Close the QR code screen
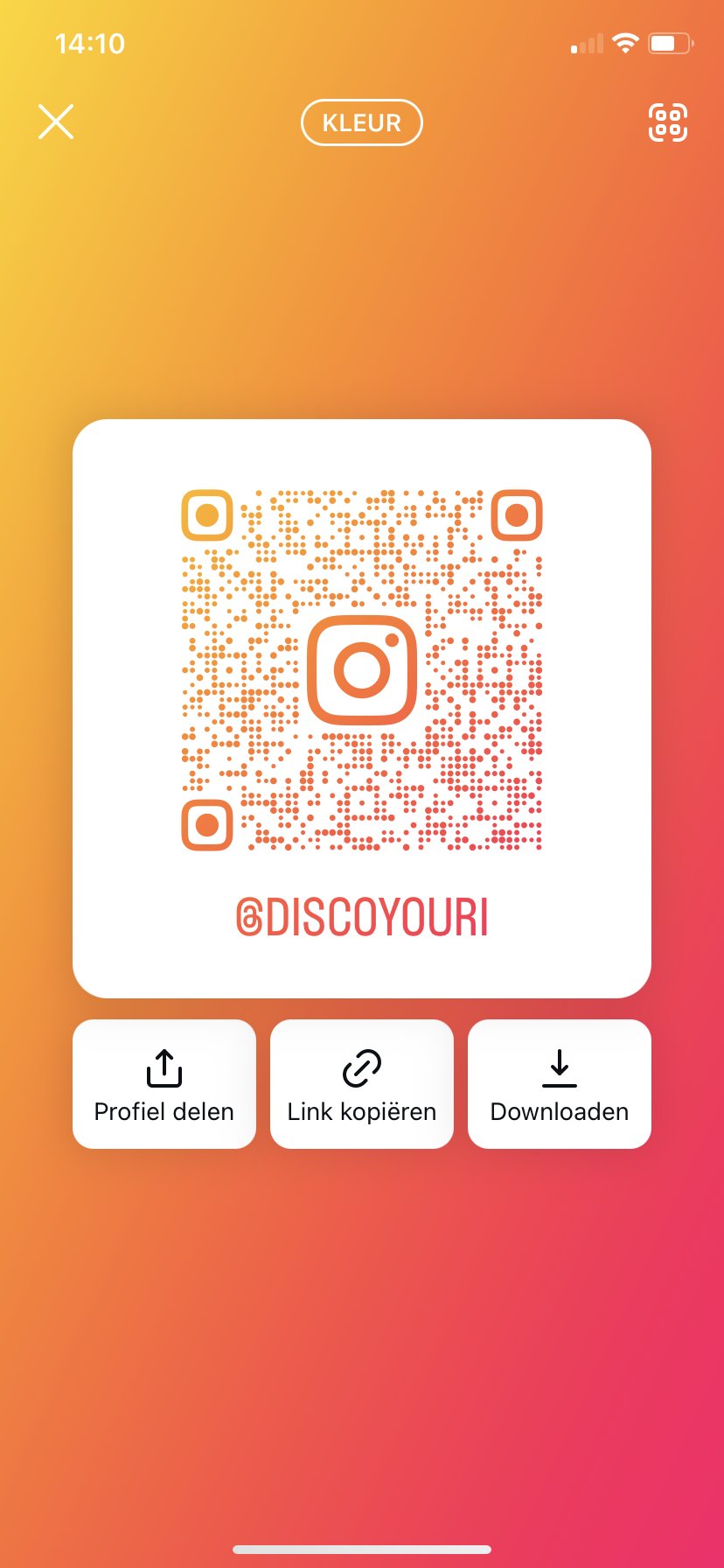Image resolution: width=724 pixels, height=1568 pixels. coord(56,122)
